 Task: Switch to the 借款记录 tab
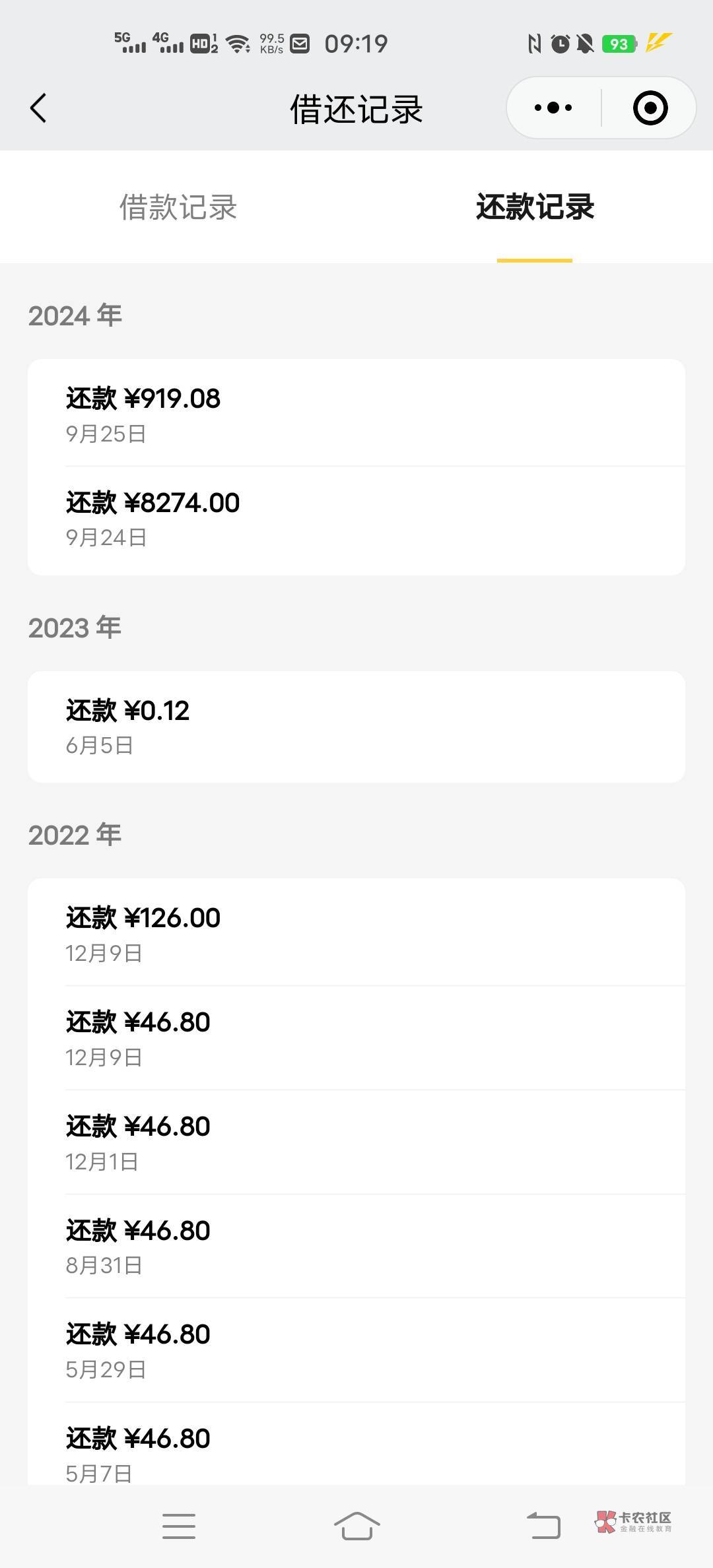[x=178, y=207]
